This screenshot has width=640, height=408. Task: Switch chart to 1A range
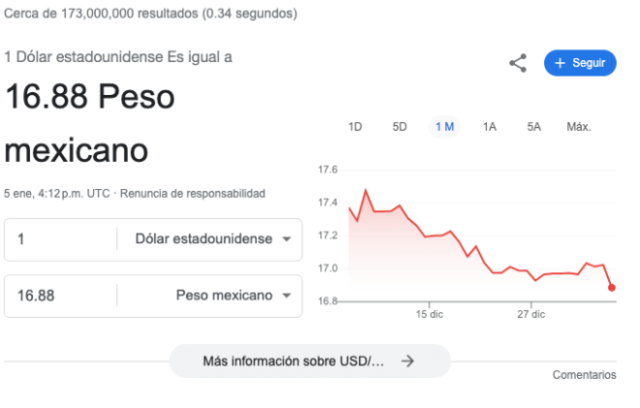click(489, 127)
